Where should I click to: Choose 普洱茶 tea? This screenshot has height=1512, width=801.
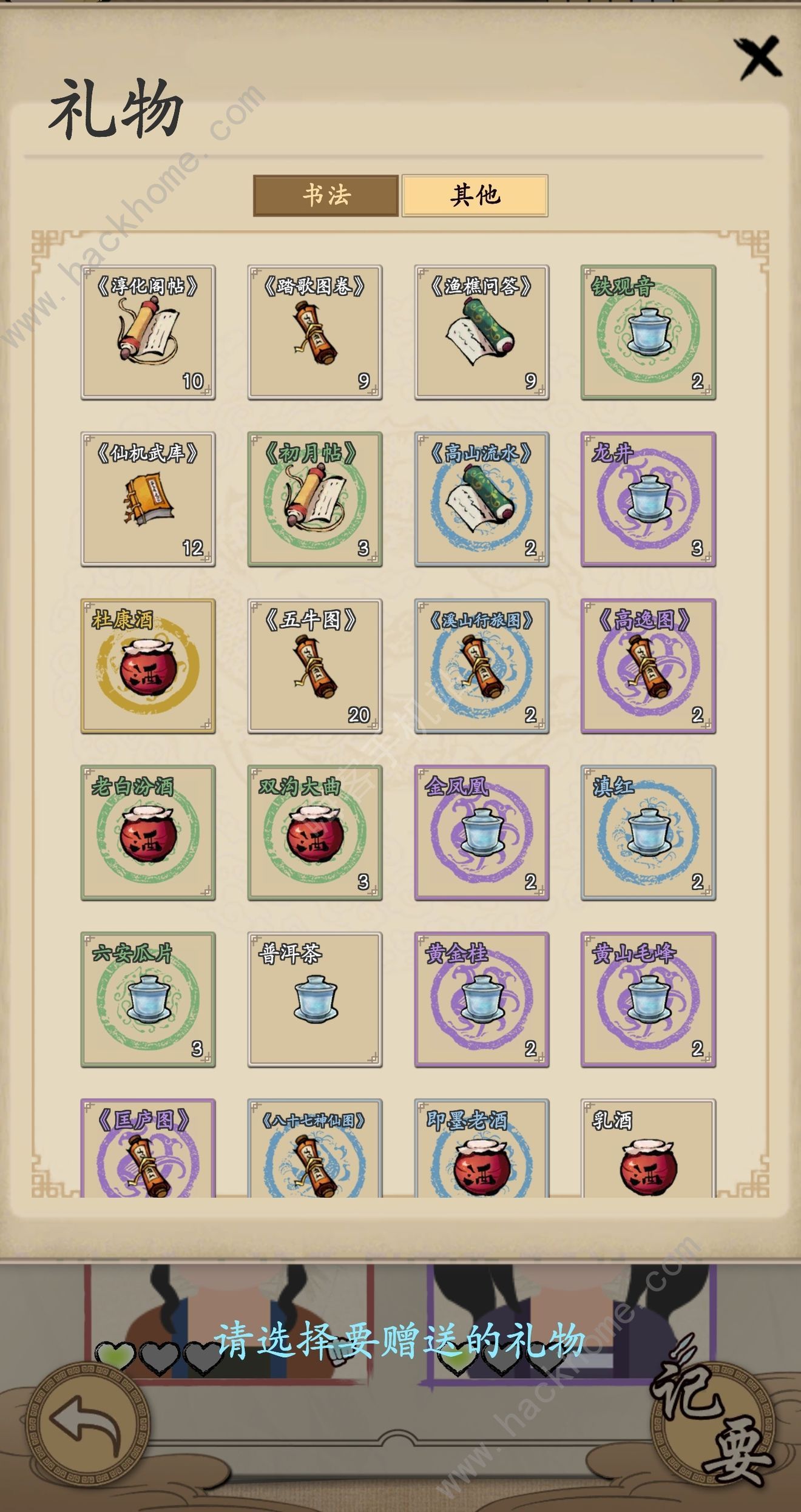click(314, 999)
